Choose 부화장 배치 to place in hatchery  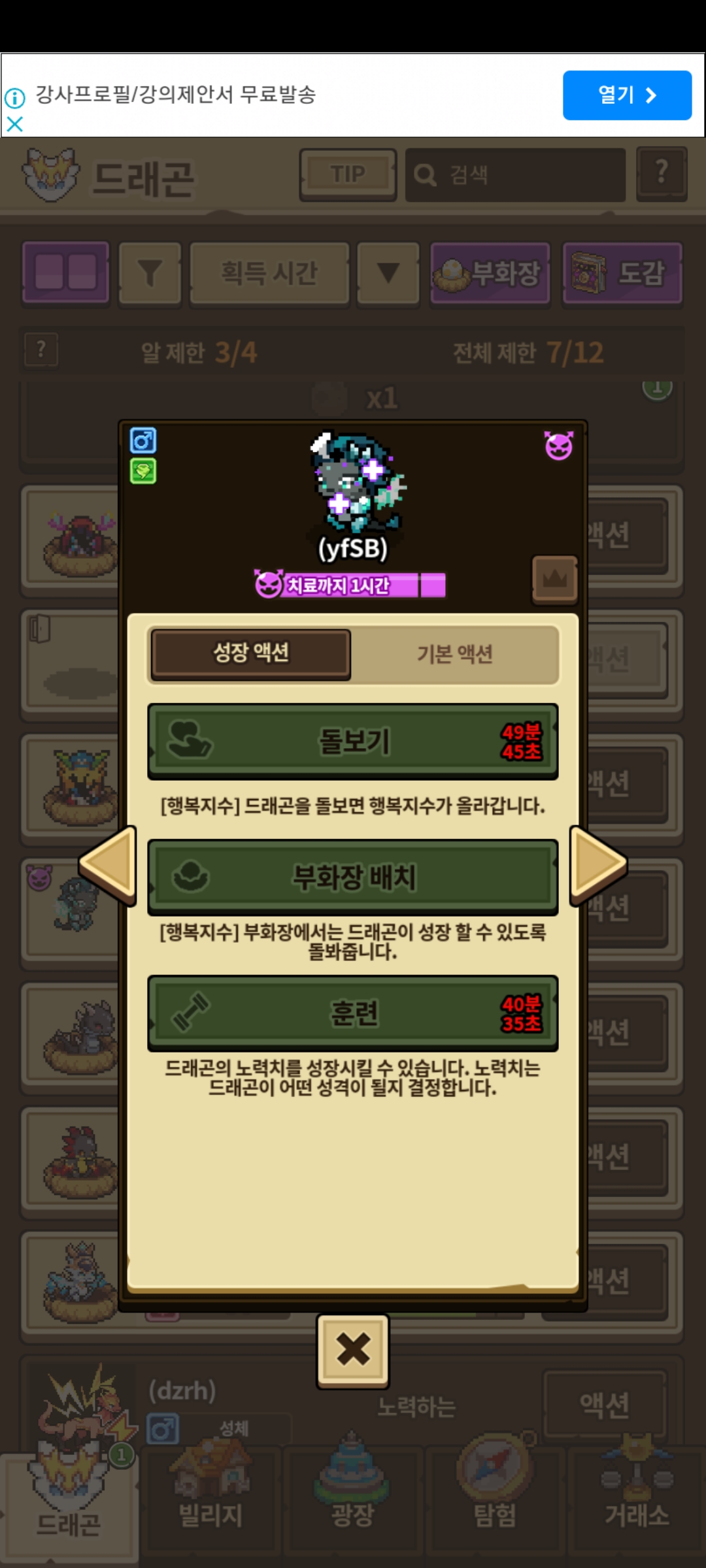[x=353, y=877]
